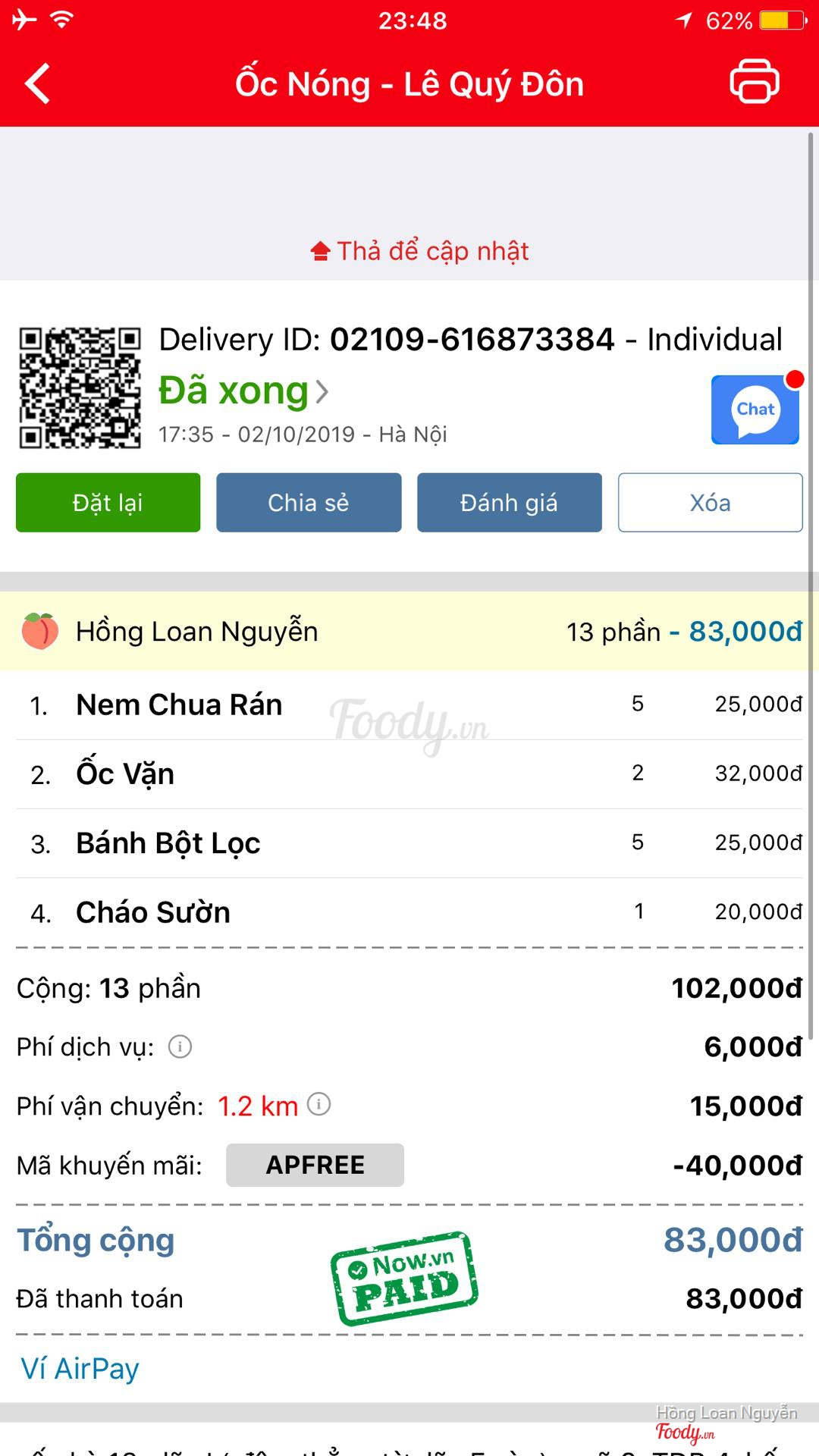
Task: Tap Đặt lại to reorder
Action: point(108,503)
